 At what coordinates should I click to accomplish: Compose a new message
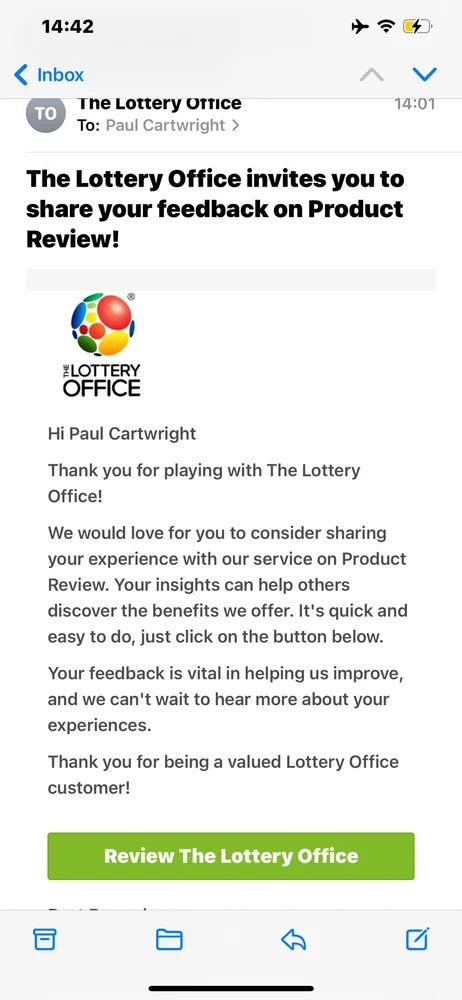point(418,938)
